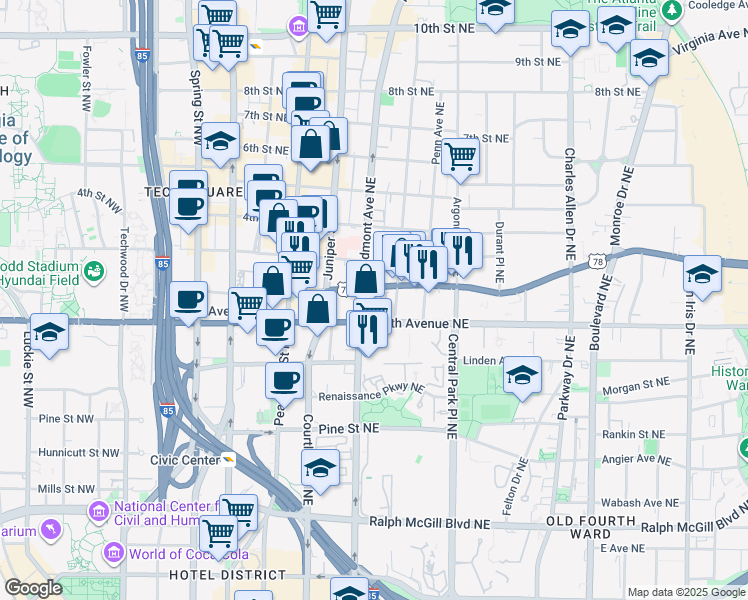Tap the school marker by Virginia Ave NE
This screenshot has width=748, height=600.
point(649,58)
